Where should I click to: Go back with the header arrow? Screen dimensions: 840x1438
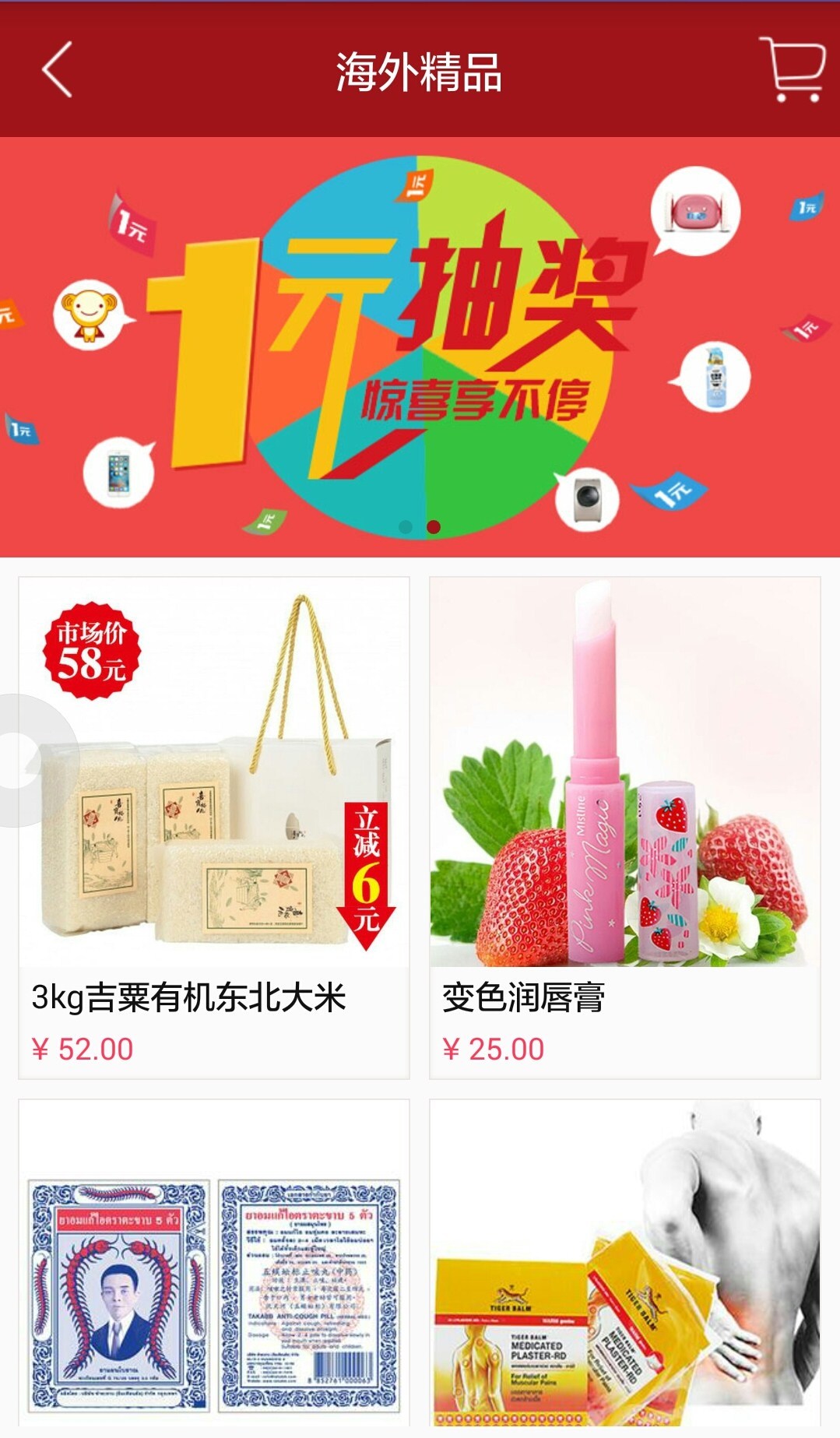pos(57,70)
